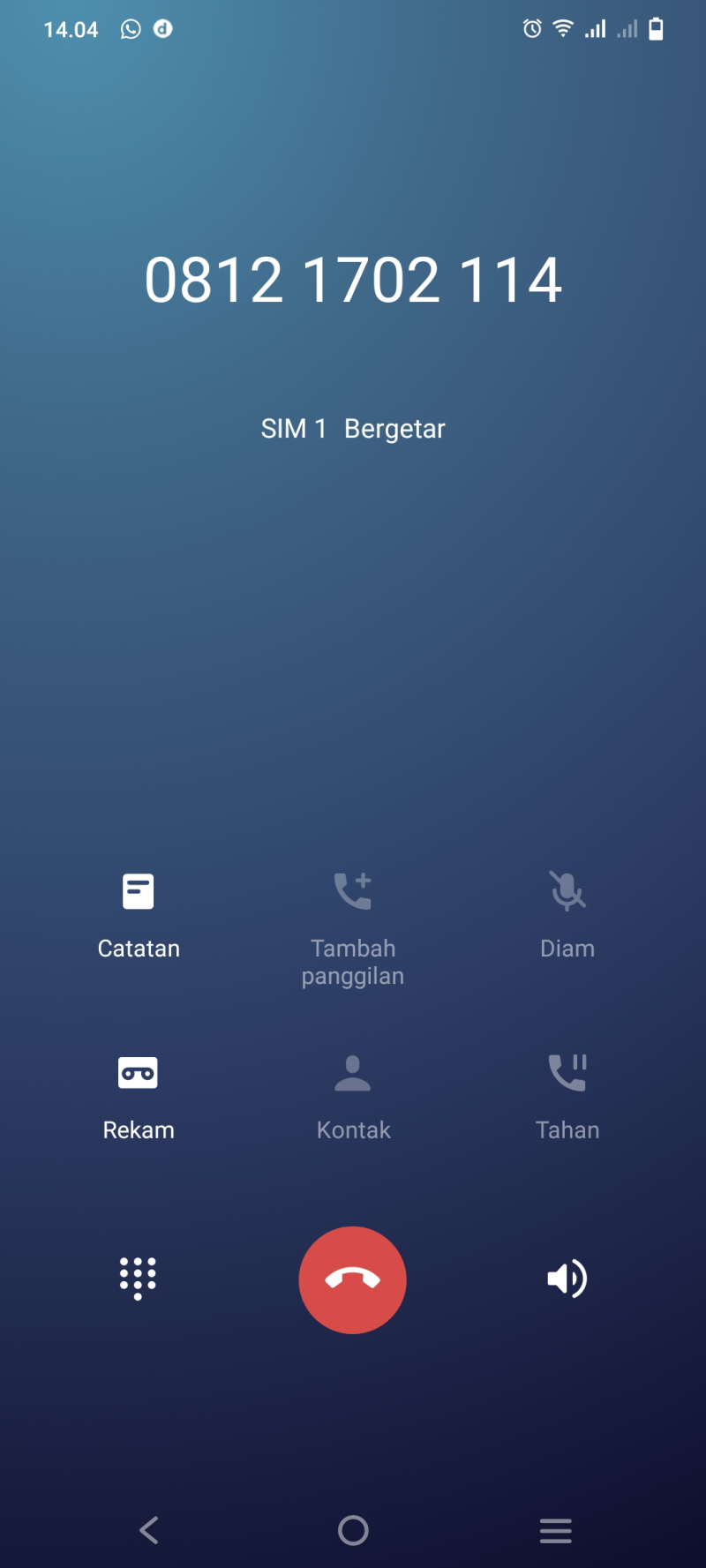
Task: Open the dial pad keypad
Action: (138, 1279)
